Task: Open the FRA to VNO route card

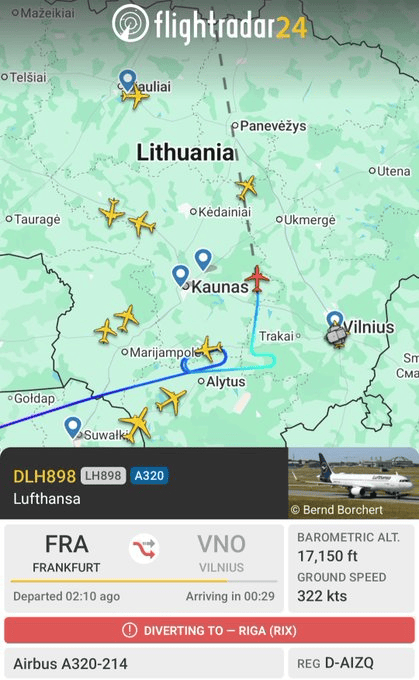Action: 144,568
